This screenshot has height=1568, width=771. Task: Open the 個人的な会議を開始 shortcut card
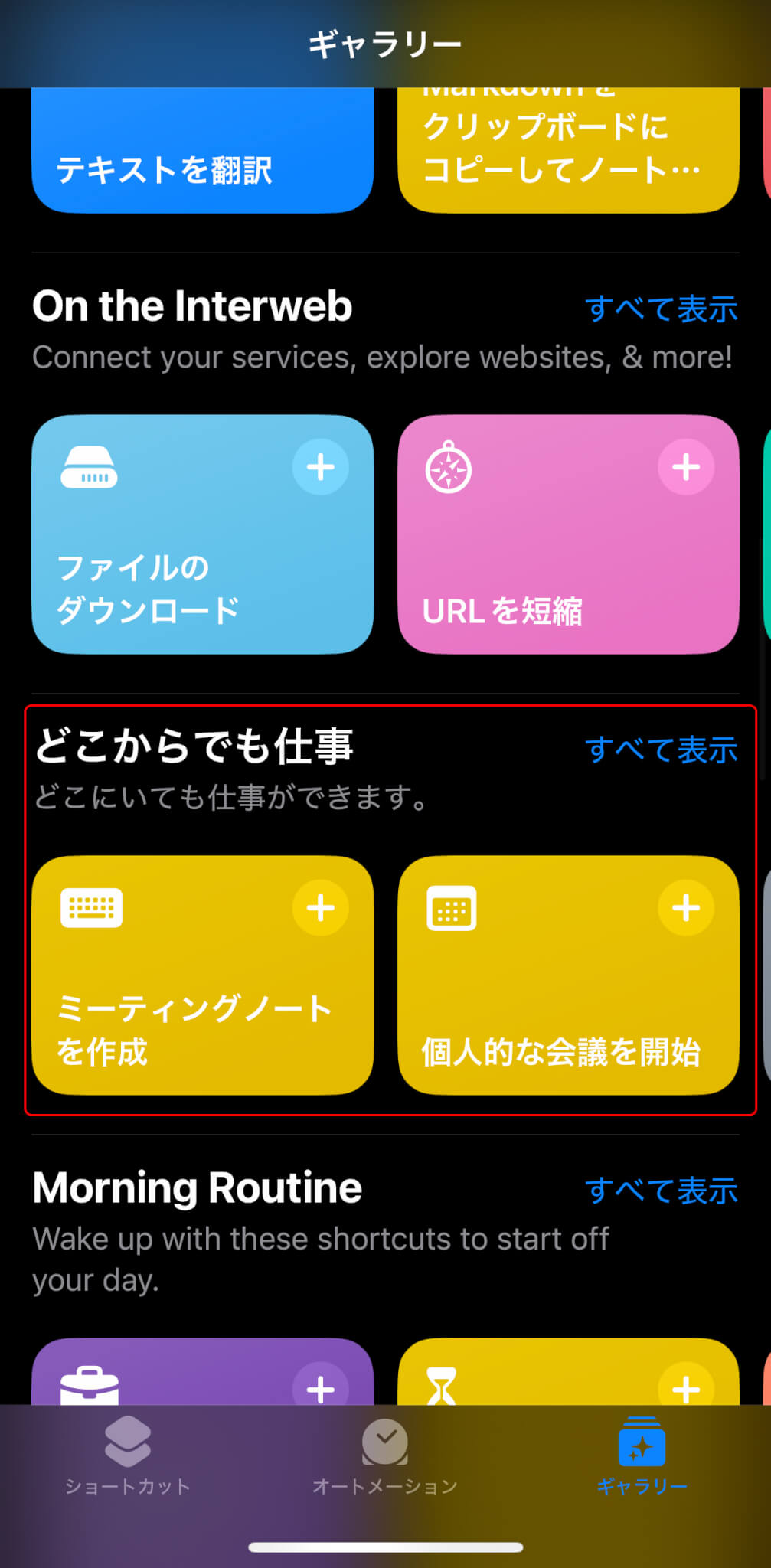pyautogui.click(x=568, y=975)
